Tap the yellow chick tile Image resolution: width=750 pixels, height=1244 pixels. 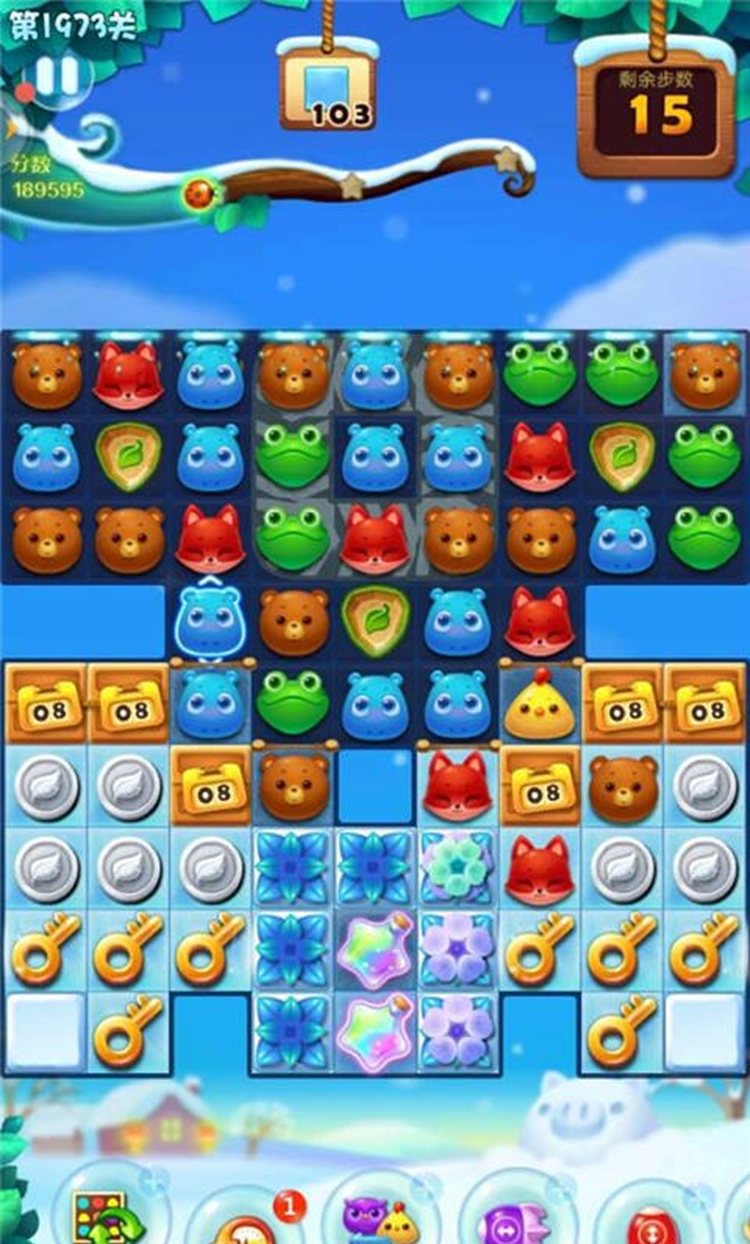click(540, 704)
